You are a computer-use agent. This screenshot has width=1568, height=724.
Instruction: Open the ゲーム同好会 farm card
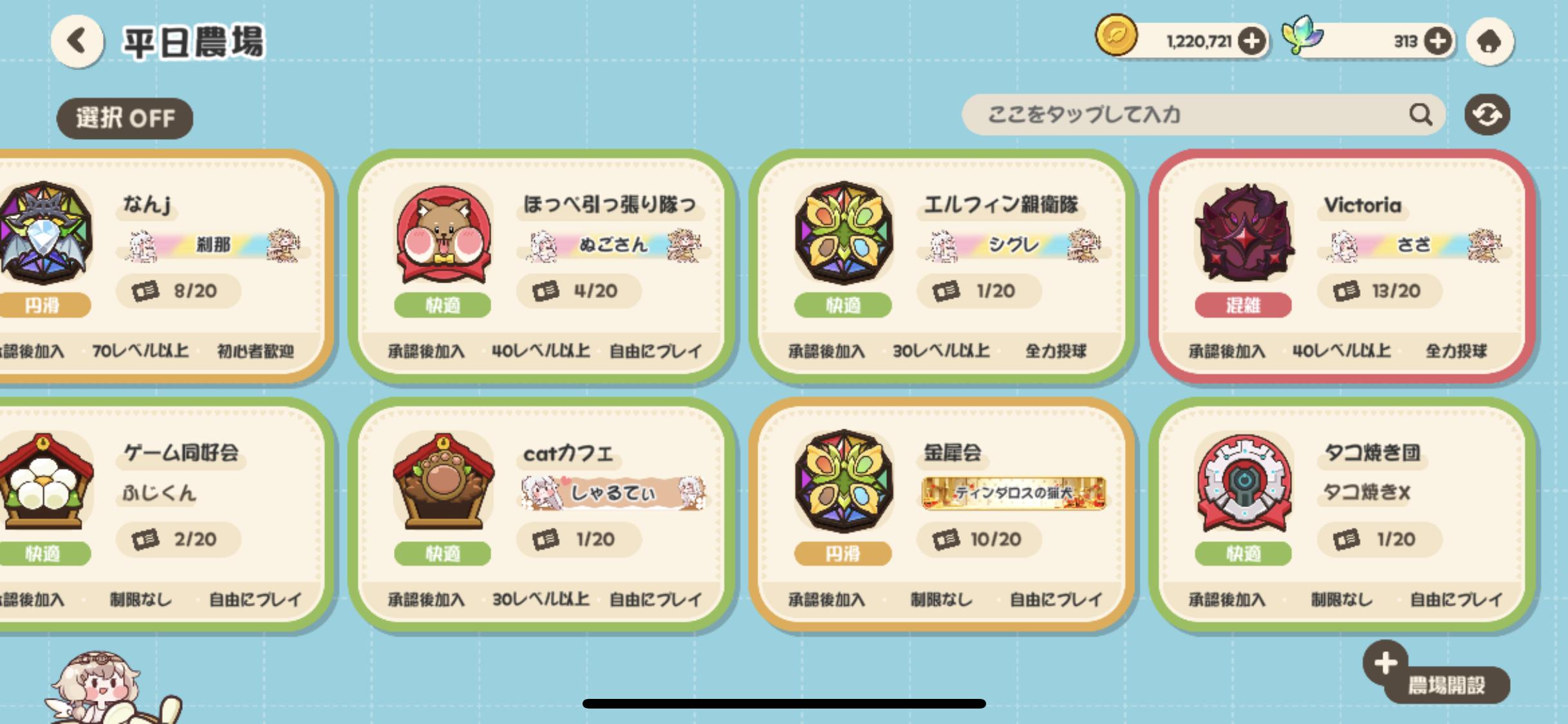161,515
